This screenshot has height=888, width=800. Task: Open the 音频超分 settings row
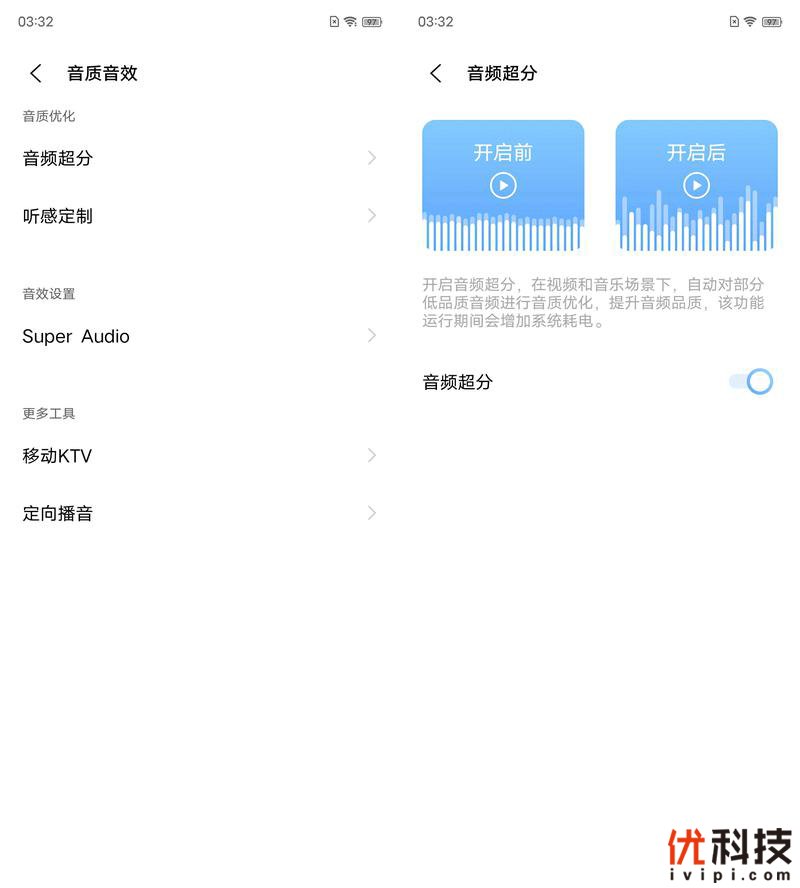pyautogui.click(x=200, y=158)
